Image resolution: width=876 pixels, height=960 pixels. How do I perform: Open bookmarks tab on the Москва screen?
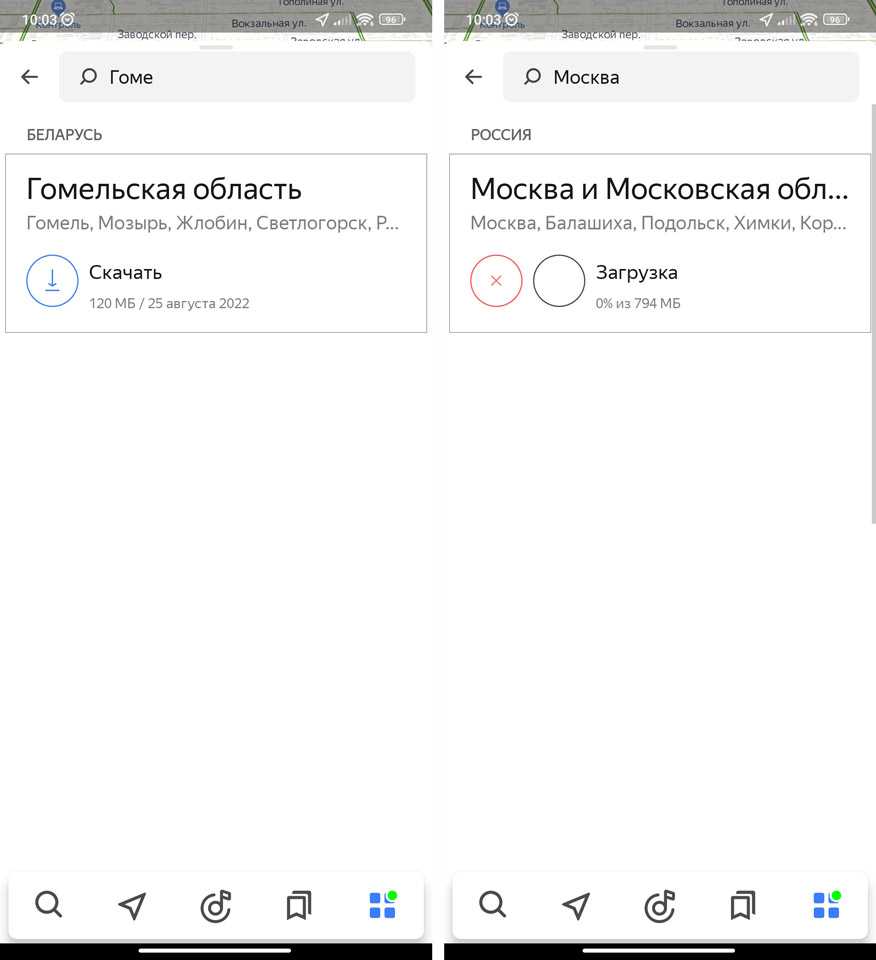(742, 906)
